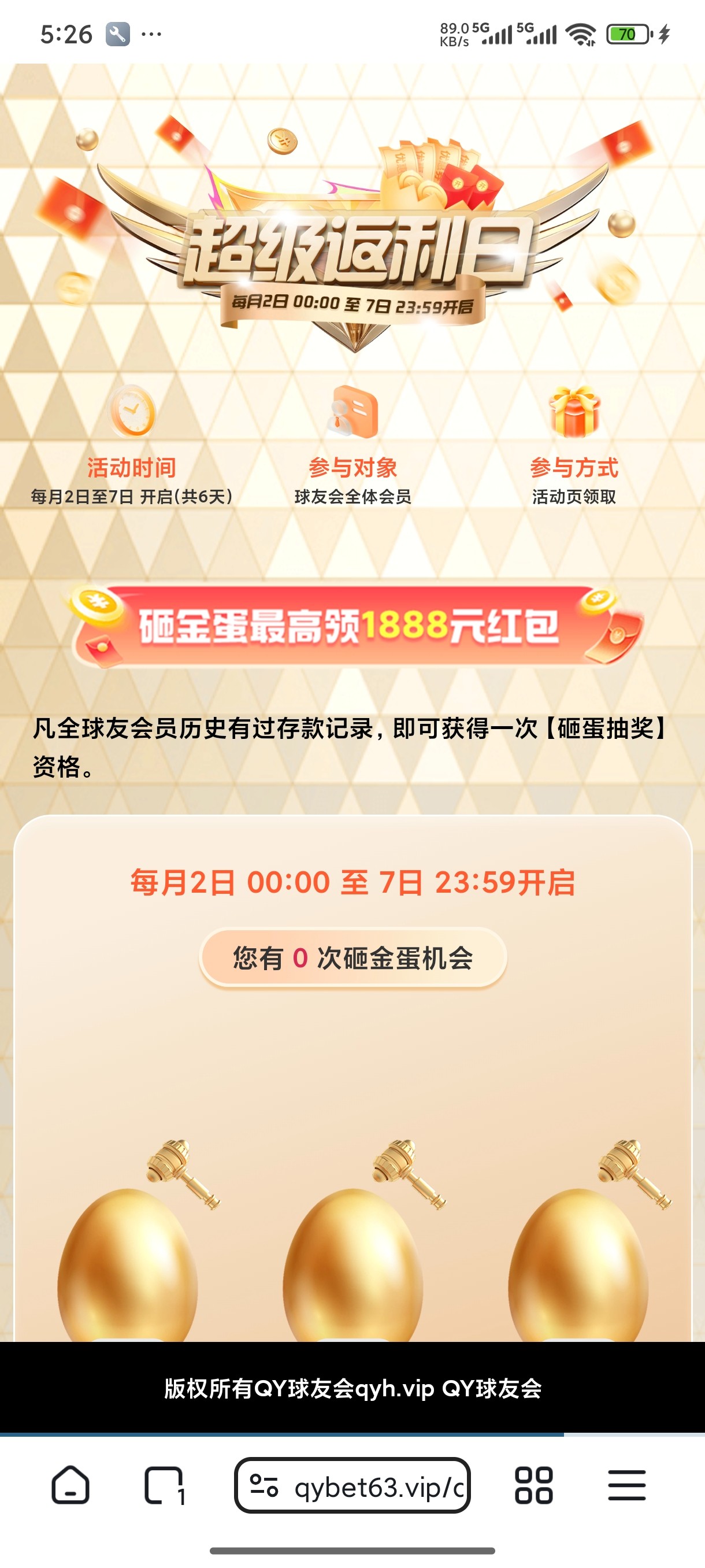Image resolution: width=705 pixels, height=1568 pixels.
Task: Go to the browser home page
Action: [70, 1485]
